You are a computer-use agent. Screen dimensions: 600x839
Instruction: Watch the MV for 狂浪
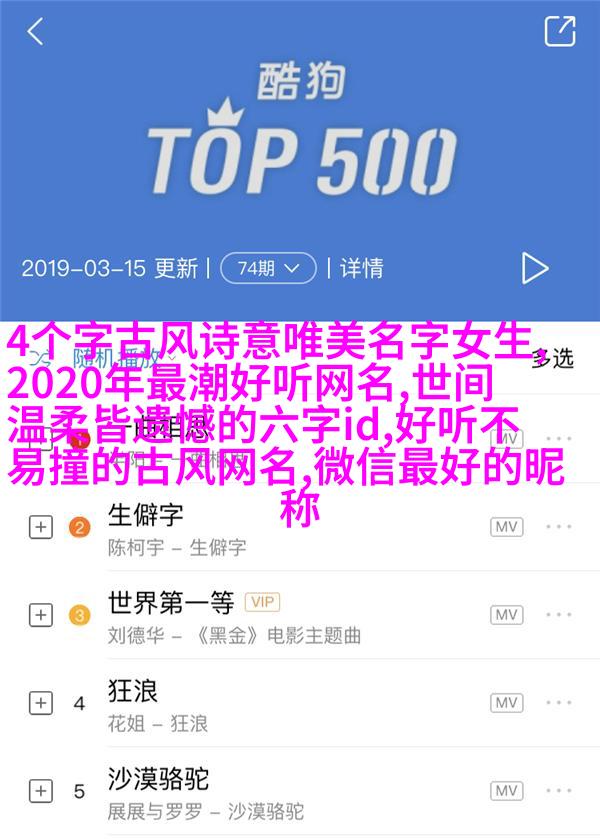pos(506,702)
